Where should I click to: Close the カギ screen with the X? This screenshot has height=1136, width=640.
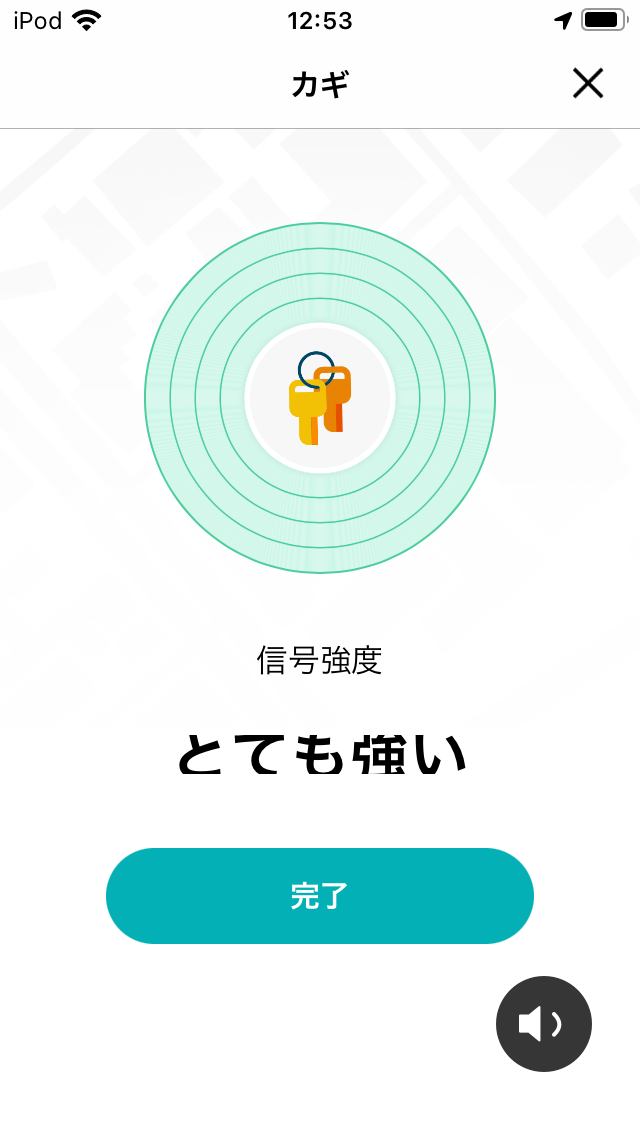(587, 84)
